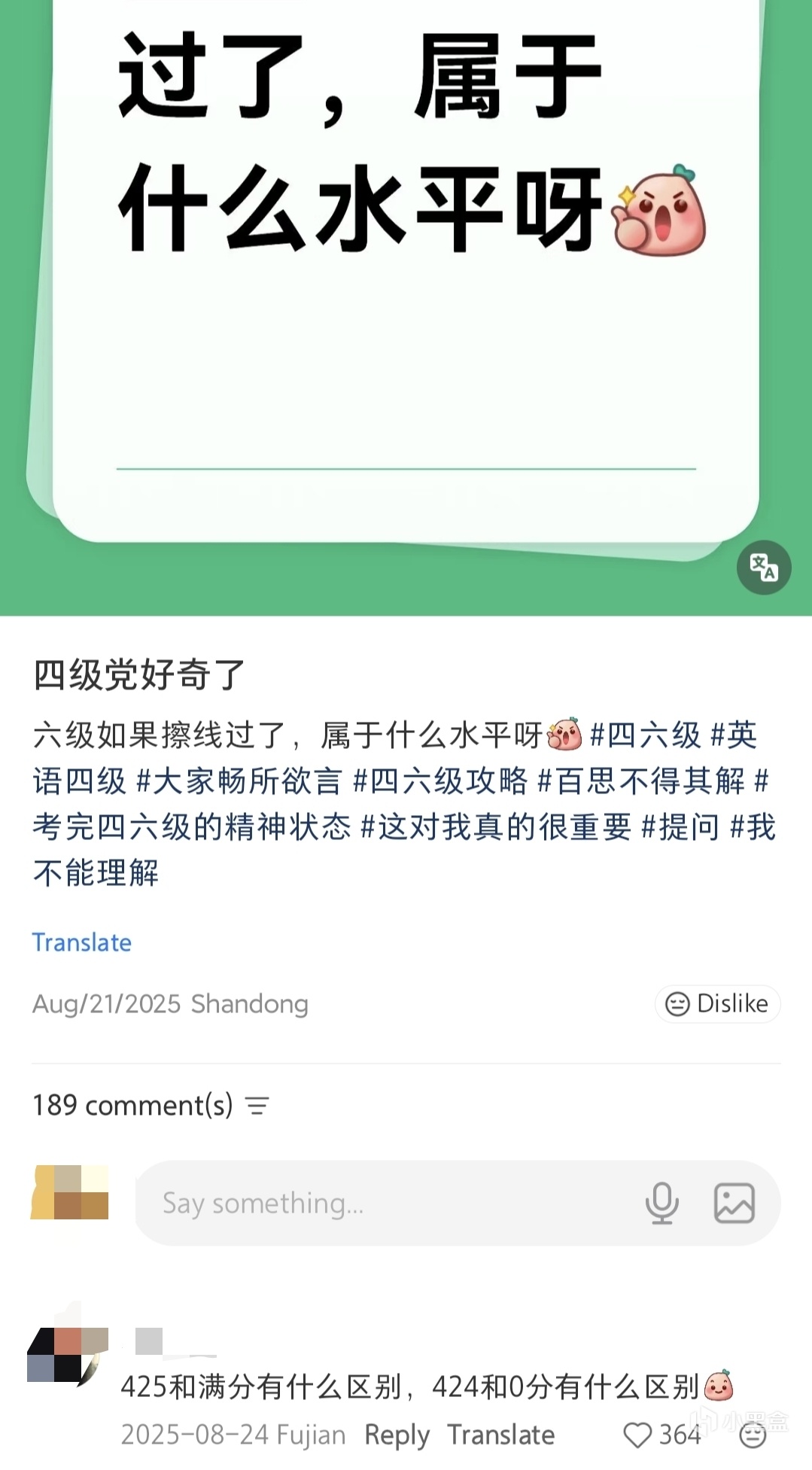Viewport: 812px width, 1470px height.
Task: Reply to the Fujian comment
Action: click(397, 1435)
